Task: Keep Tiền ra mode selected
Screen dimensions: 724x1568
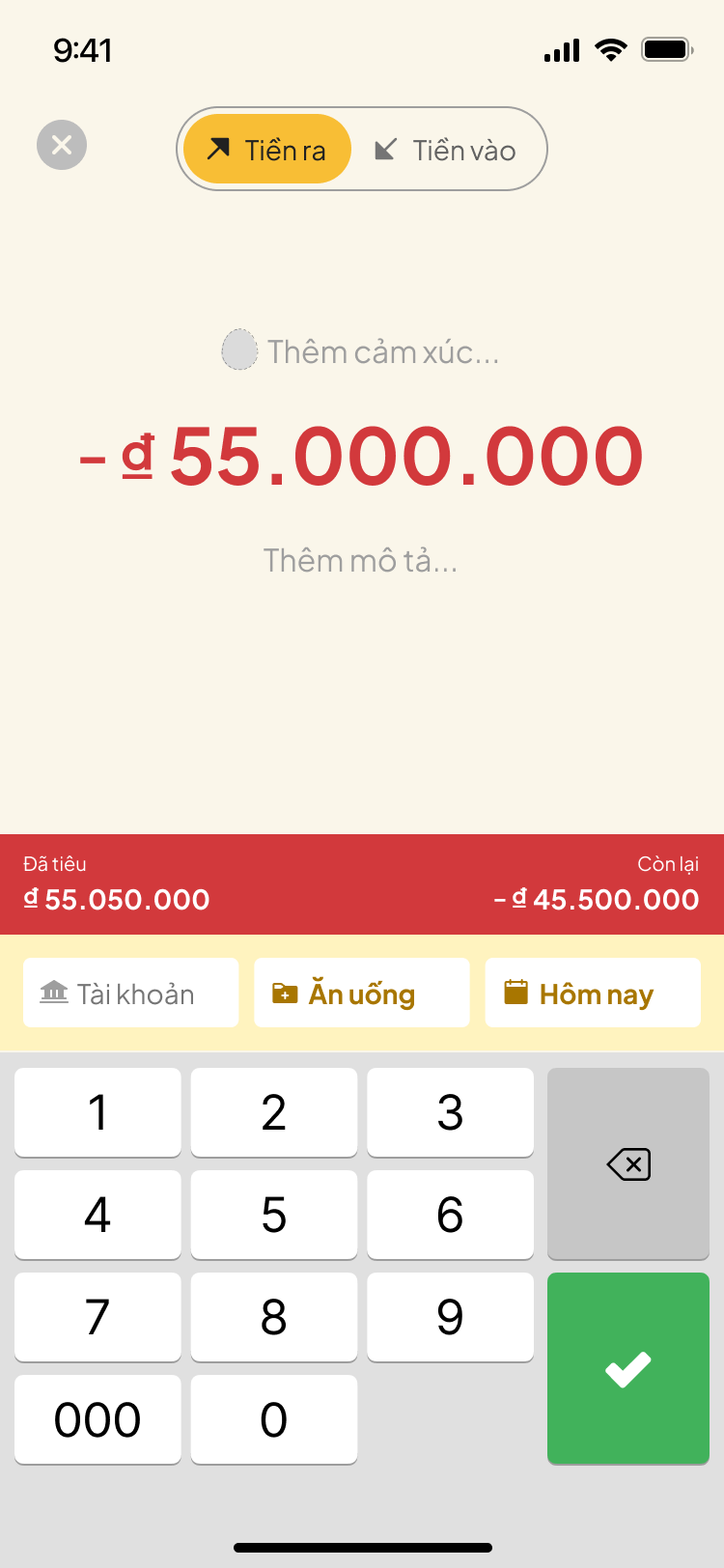Action: (266, 148)
